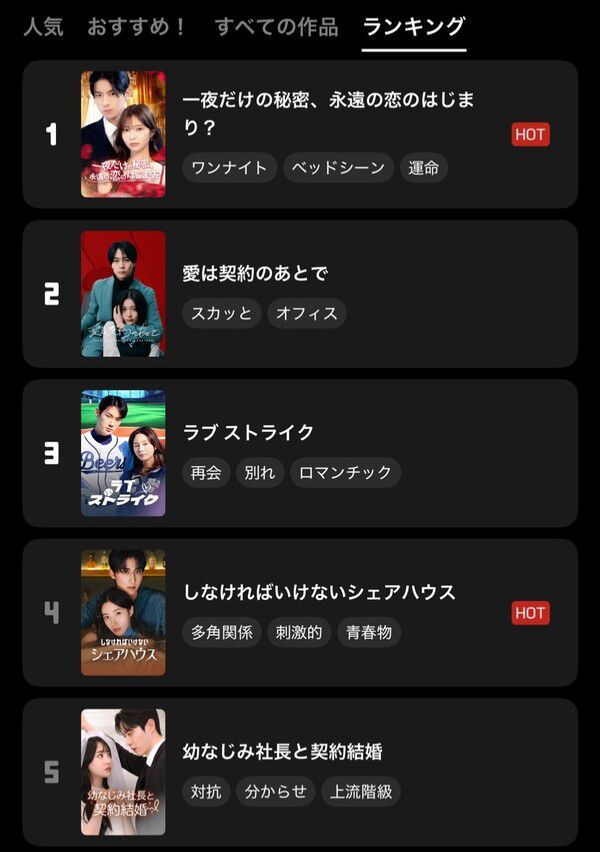Select the ランキング tab
600x852 pixels.
point(414,27)
